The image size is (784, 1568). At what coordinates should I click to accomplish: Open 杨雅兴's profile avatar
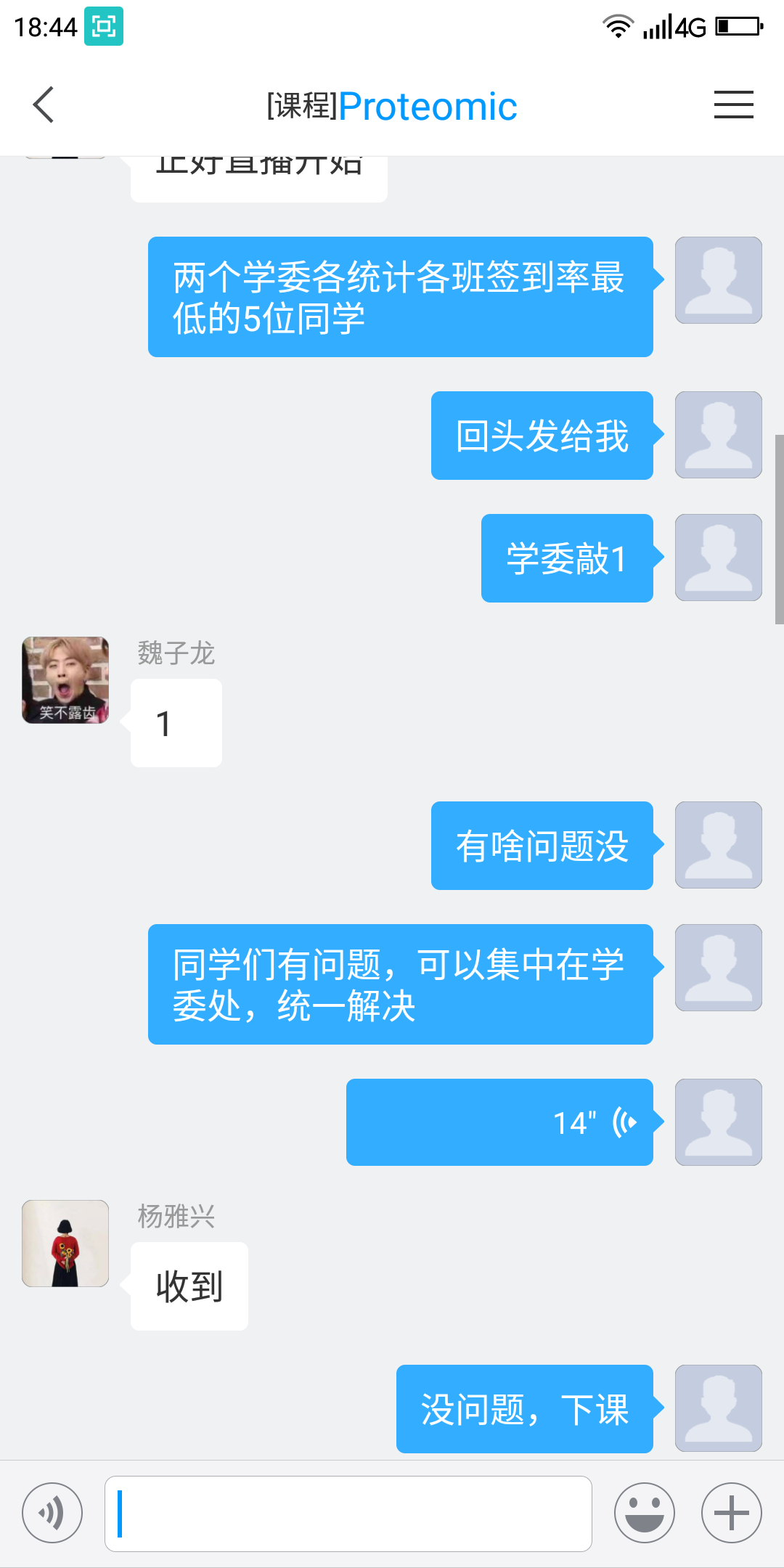(65, 1244)
